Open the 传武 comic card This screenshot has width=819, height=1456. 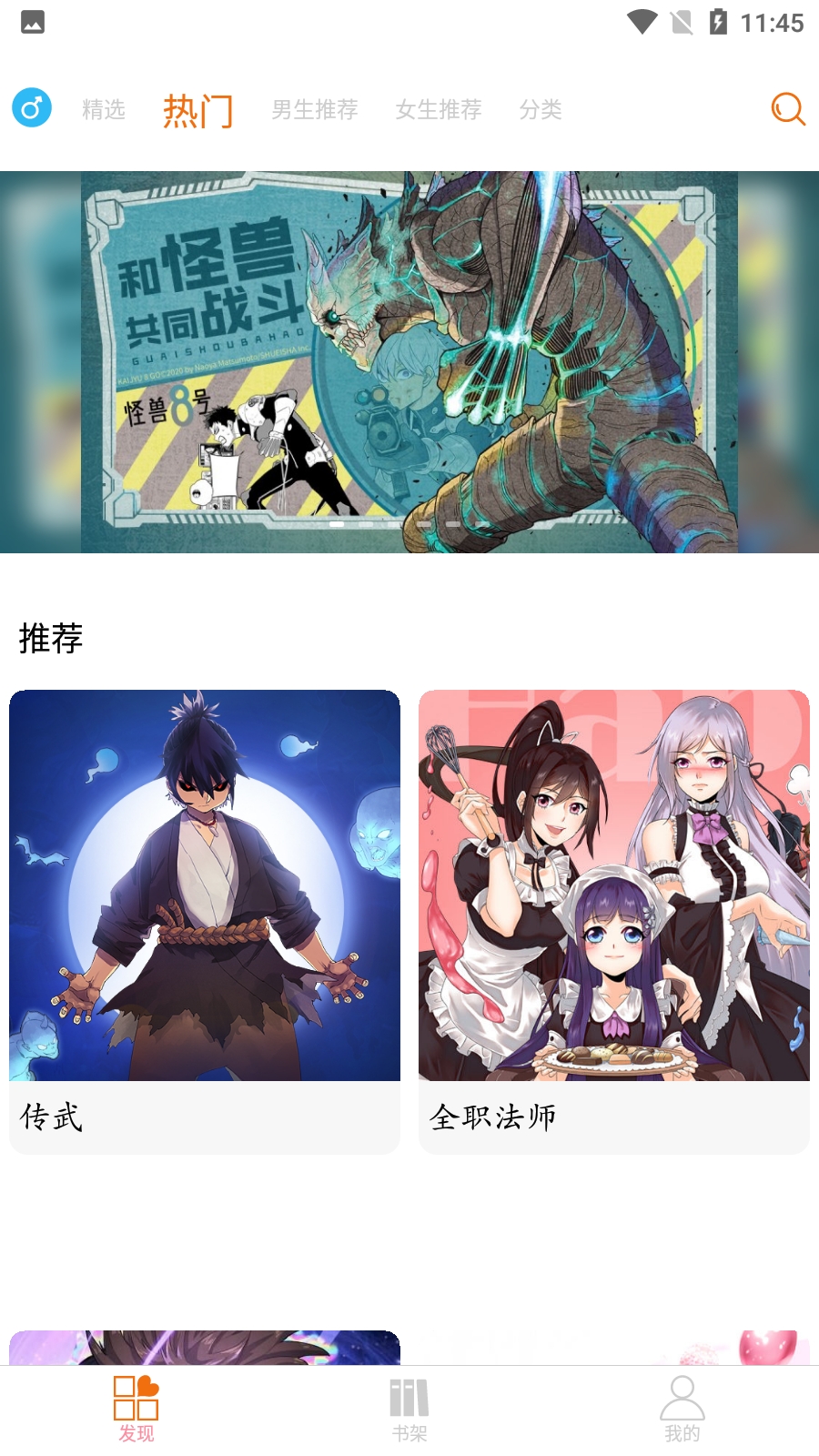[205, 919]
